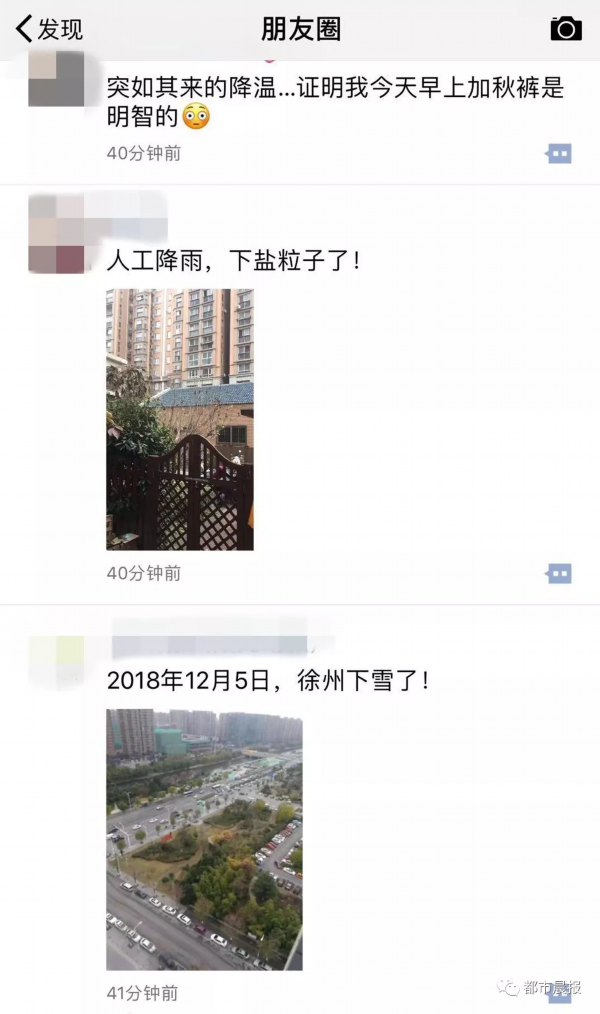Open profile avatar of the 秋裤 poster

coord(56,79)
